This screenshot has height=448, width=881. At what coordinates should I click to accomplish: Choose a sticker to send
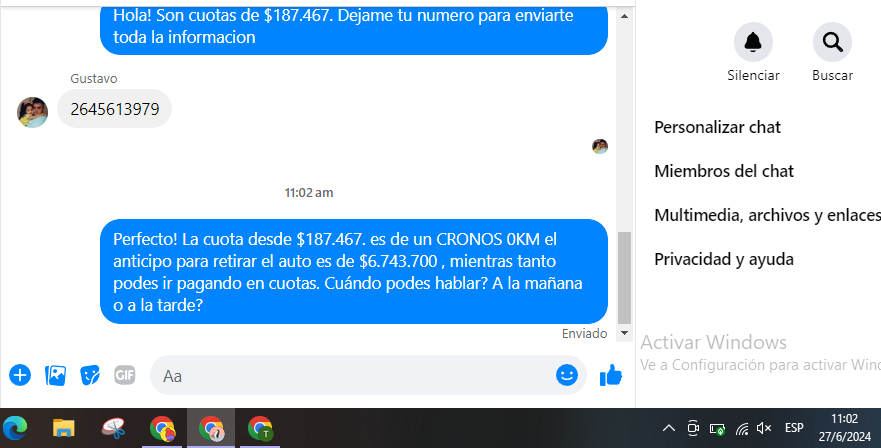pos(90,376)
